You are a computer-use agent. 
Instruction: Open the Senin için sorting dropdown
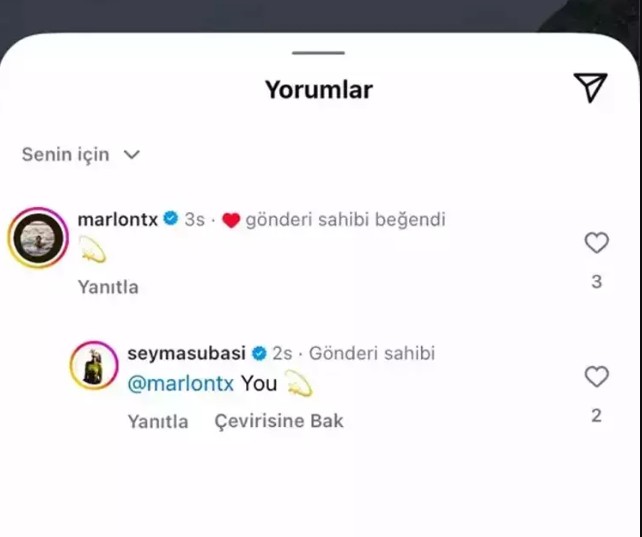coord(81,155)
